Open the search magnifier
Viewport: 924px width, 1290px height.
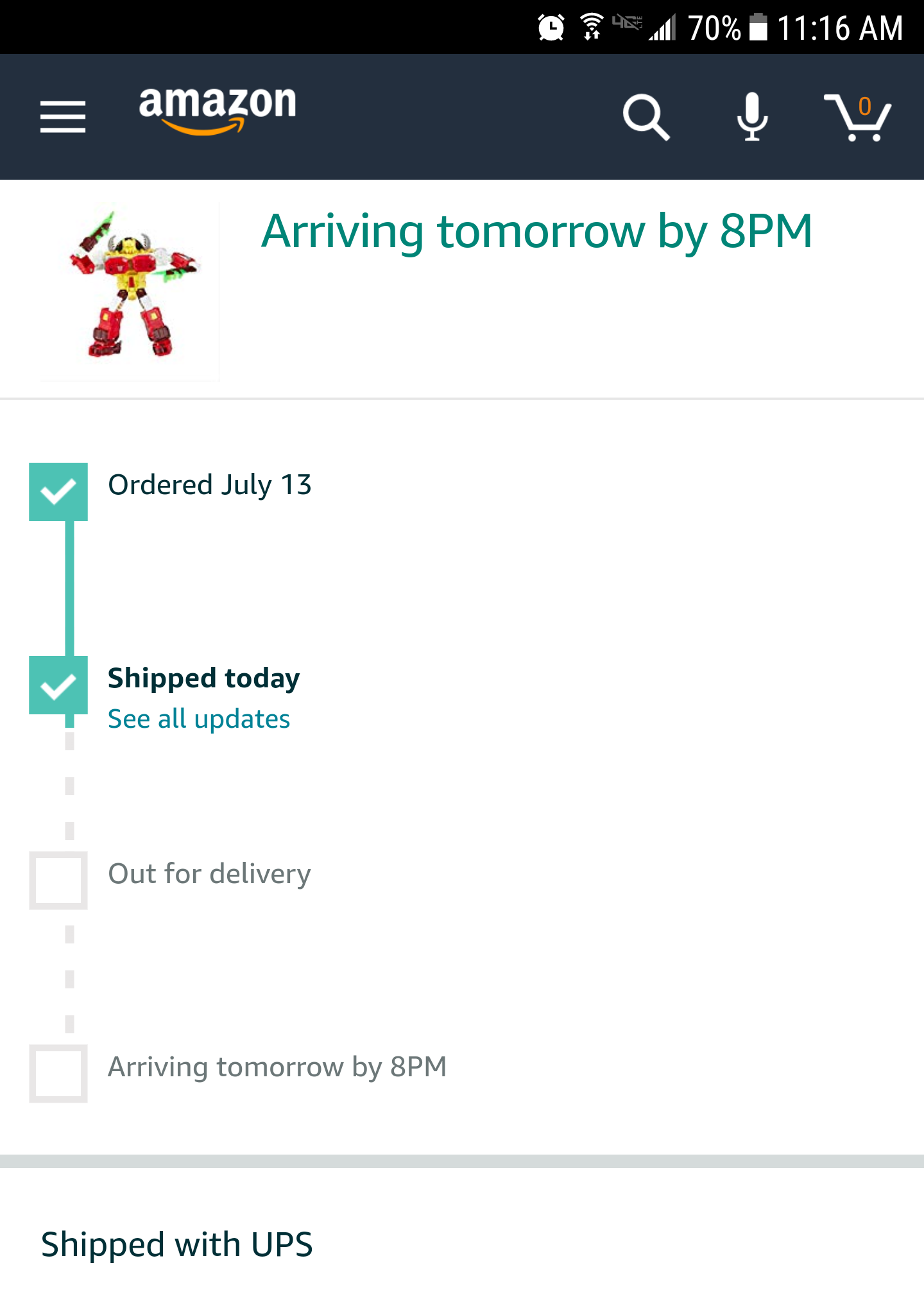(646, 117)
